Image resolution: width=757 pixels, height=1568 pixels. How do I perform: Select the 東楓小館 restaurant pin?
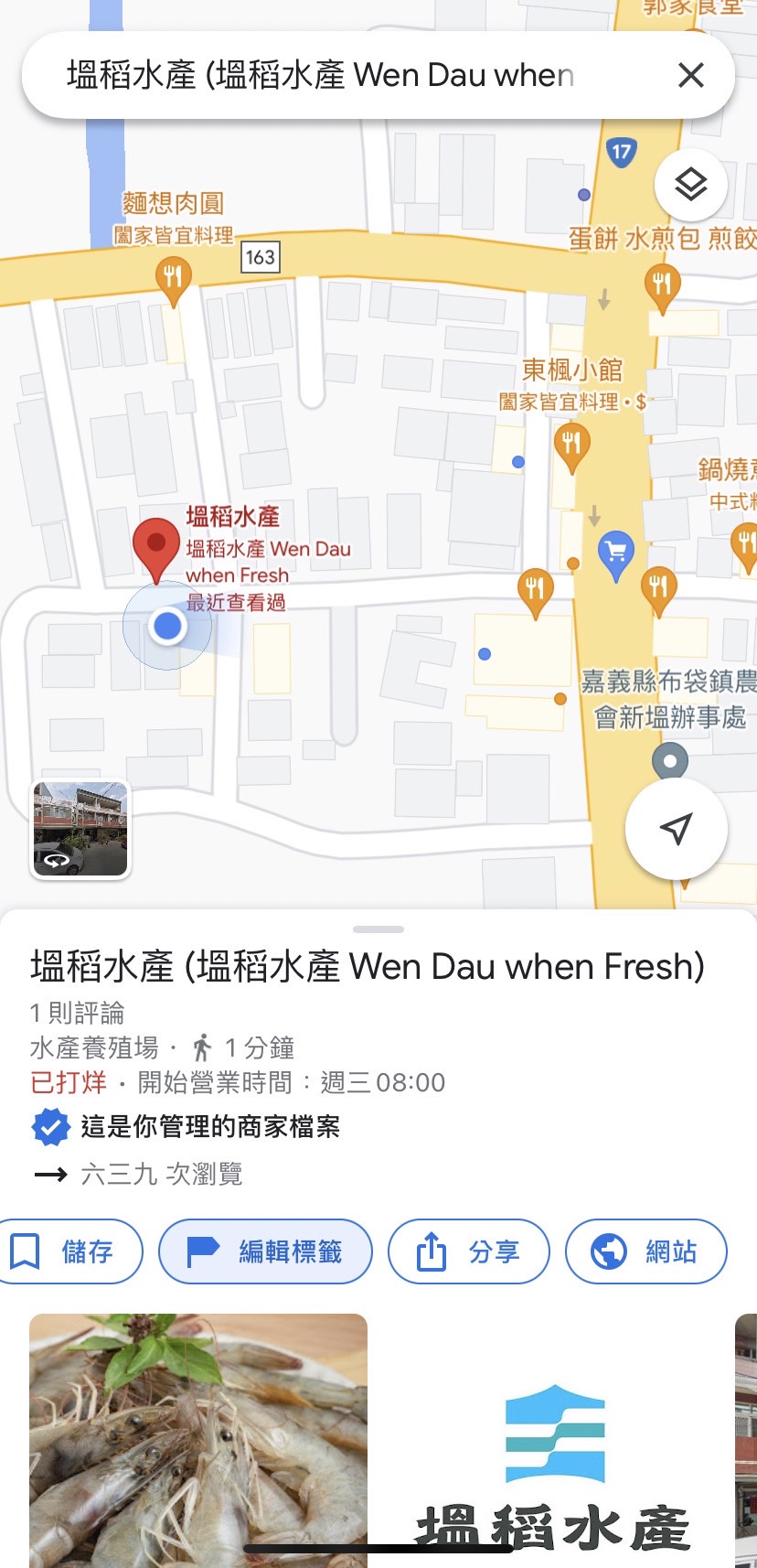[x=571, y=446]
